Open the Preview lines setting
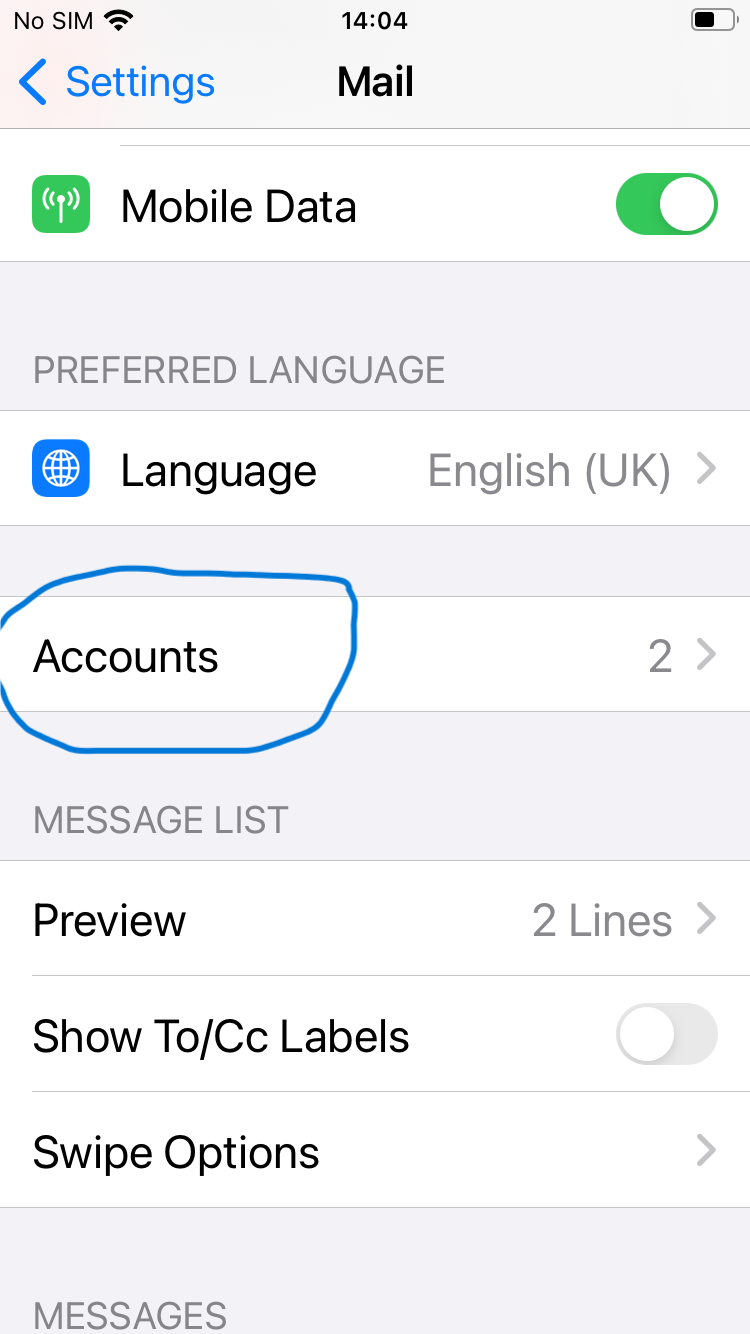Image resolution: width=750 pixels, height=1334 pixels. (375, 919)
